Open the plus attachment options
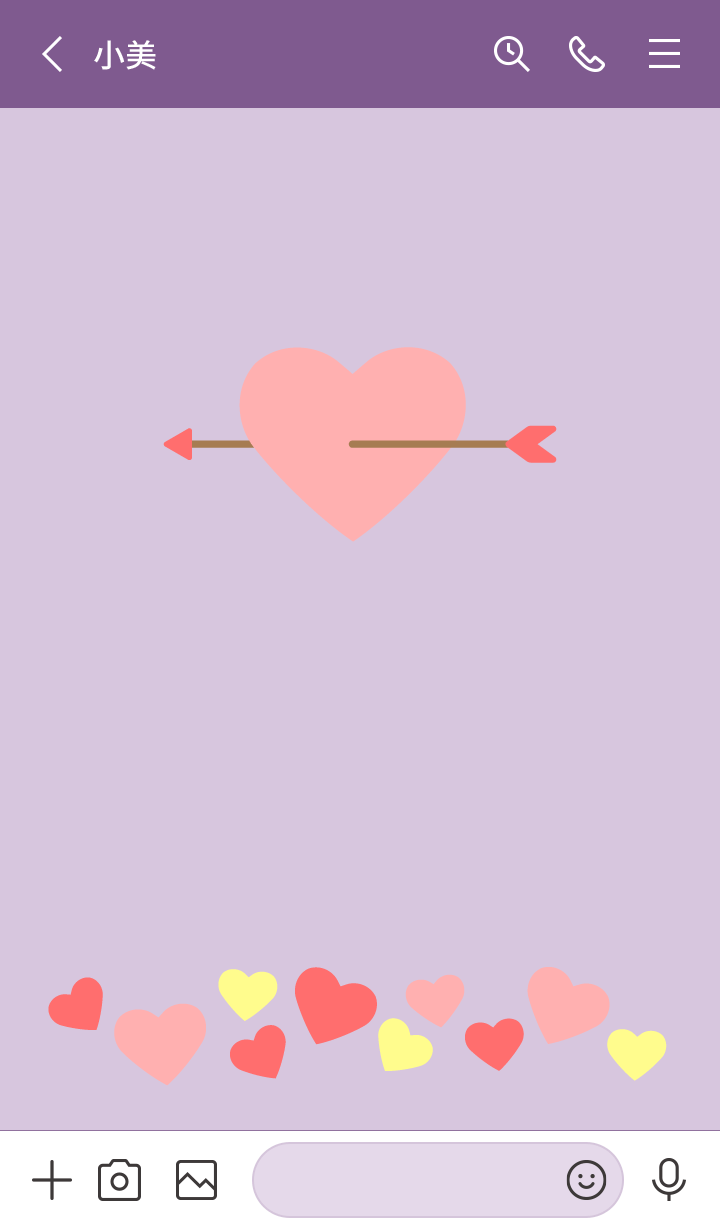The width and height of the screenshot is (720, 1232). click(x=52, y=1180)
